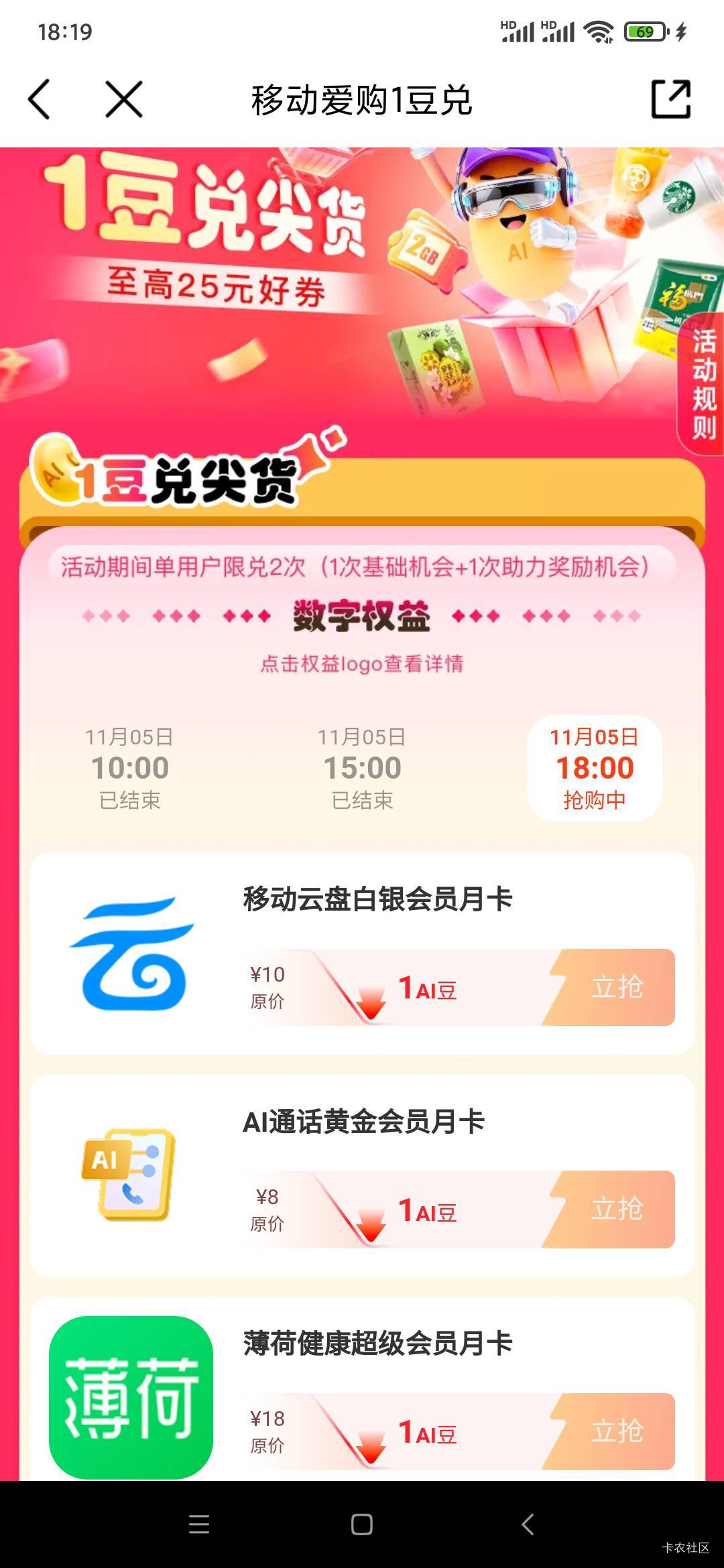
Task: View details via the 移动云盘 cloud logo
Action: (131, 954)
